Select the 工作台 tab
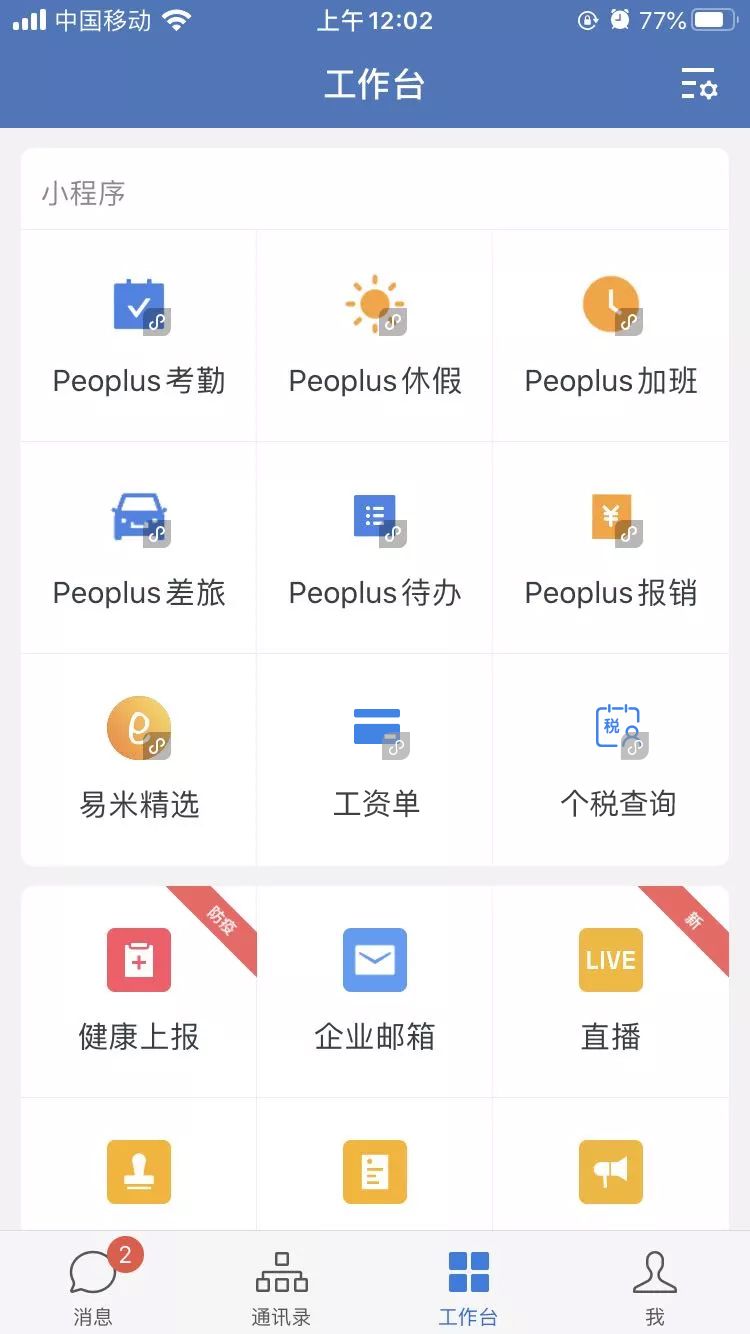The width and height of the screenshot is (750, 1334). point(468,1286)
